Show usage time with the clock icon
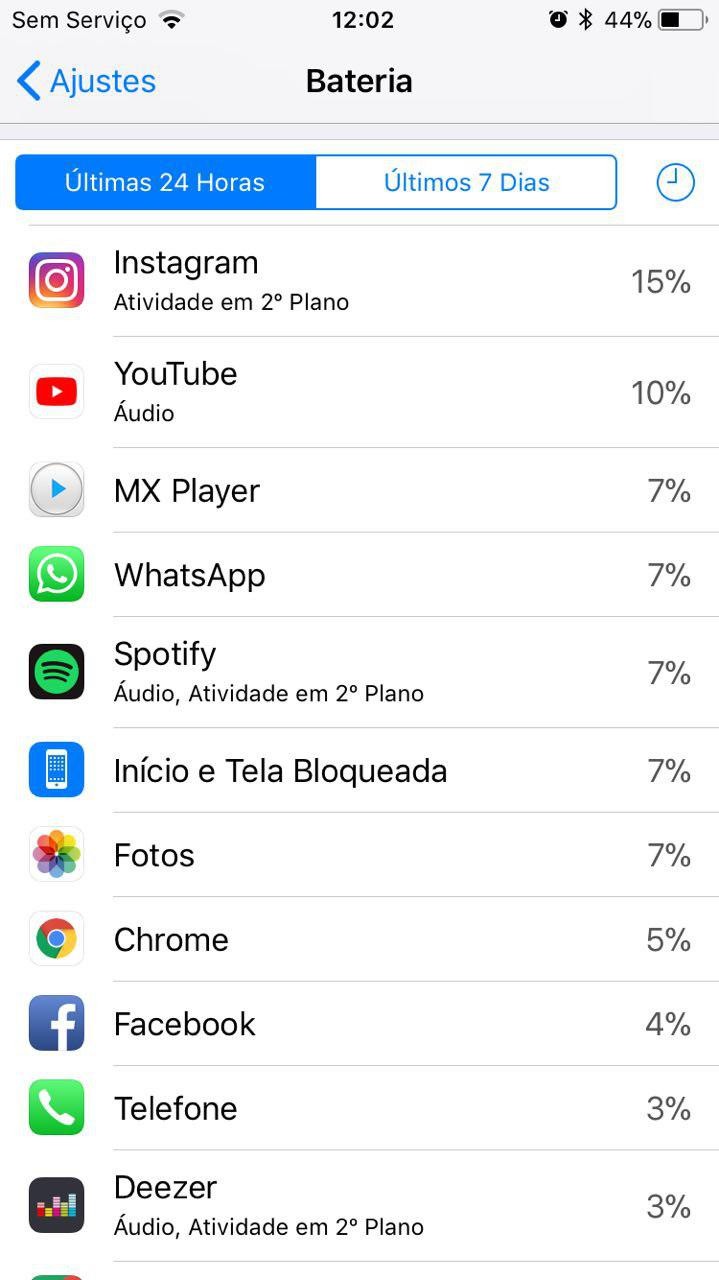Viewport: 719px width, 1280px height. point(675,182)
